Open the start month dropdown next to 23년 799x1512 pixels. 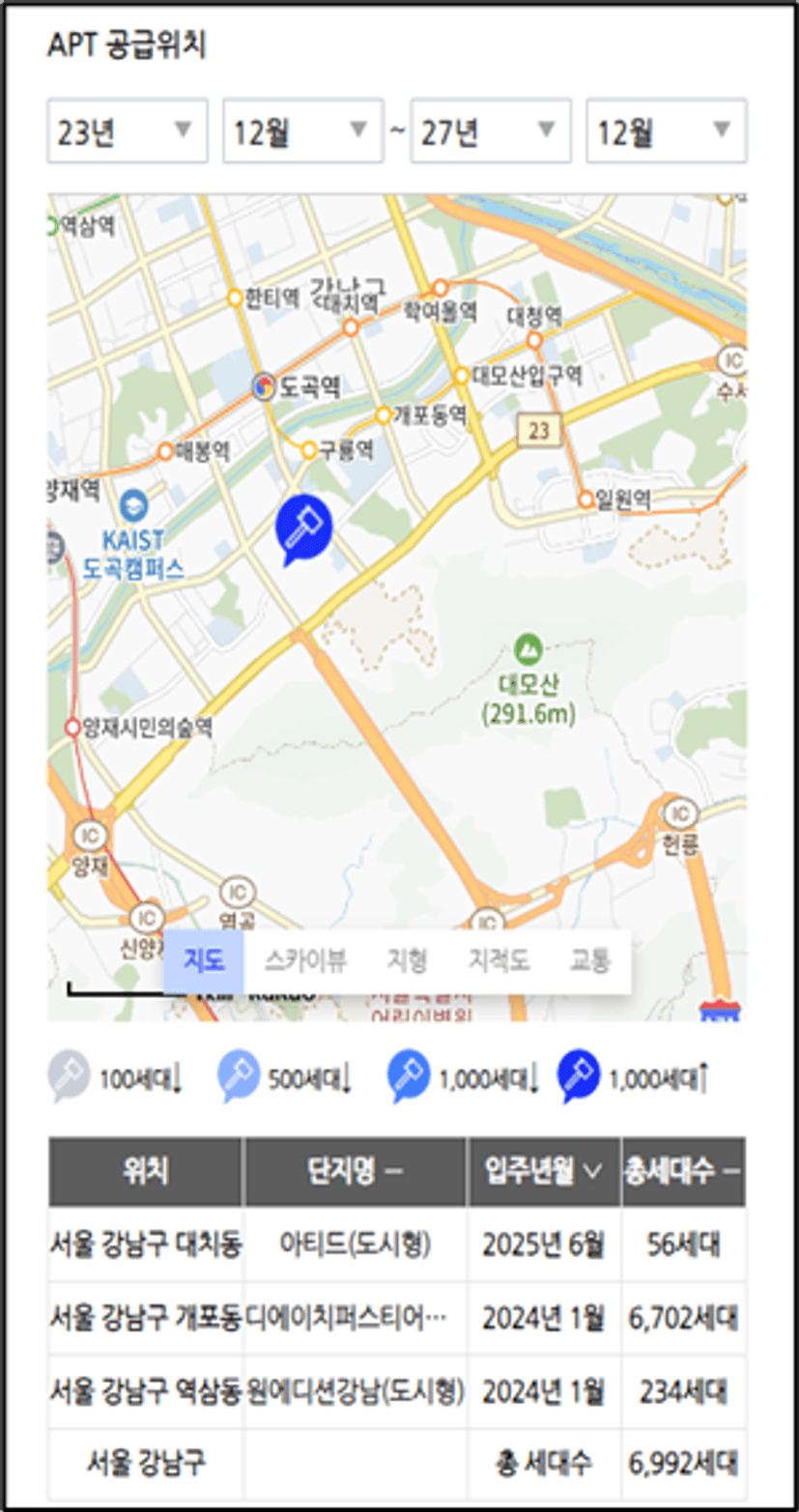pos(302,130)
